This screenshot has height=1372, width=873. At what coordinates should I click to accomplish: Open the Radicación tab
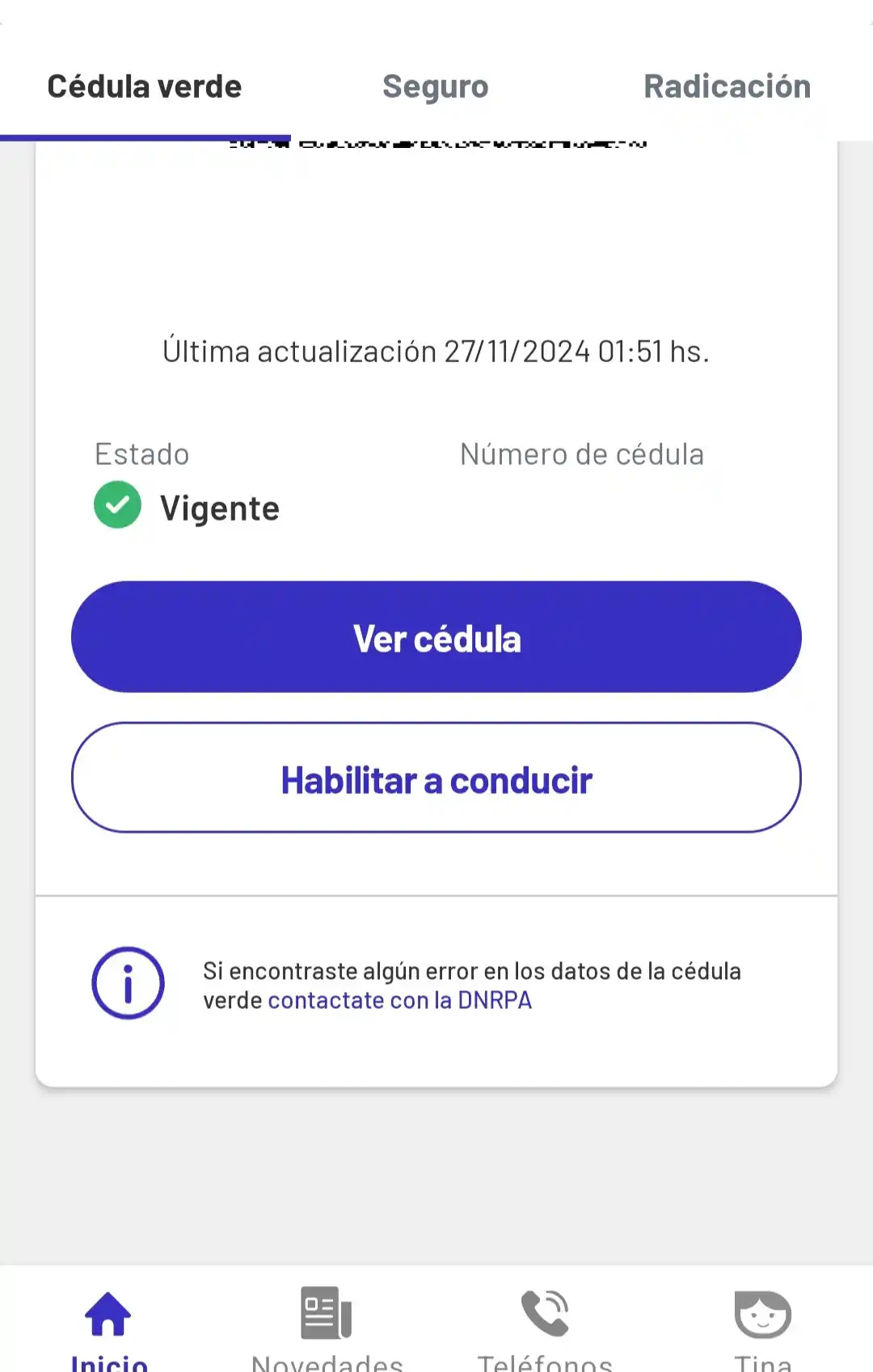pos(727,86)
